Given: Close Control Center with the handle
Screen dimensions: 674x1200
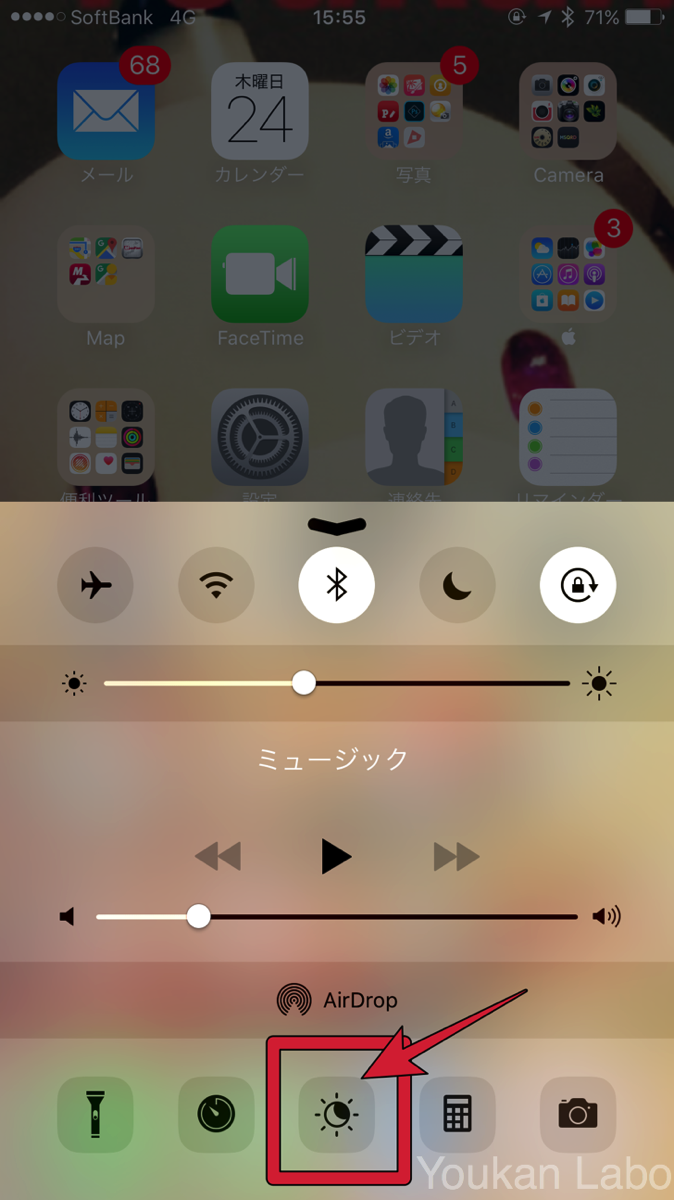Looking at the screenshot, I should coord(337,525).
